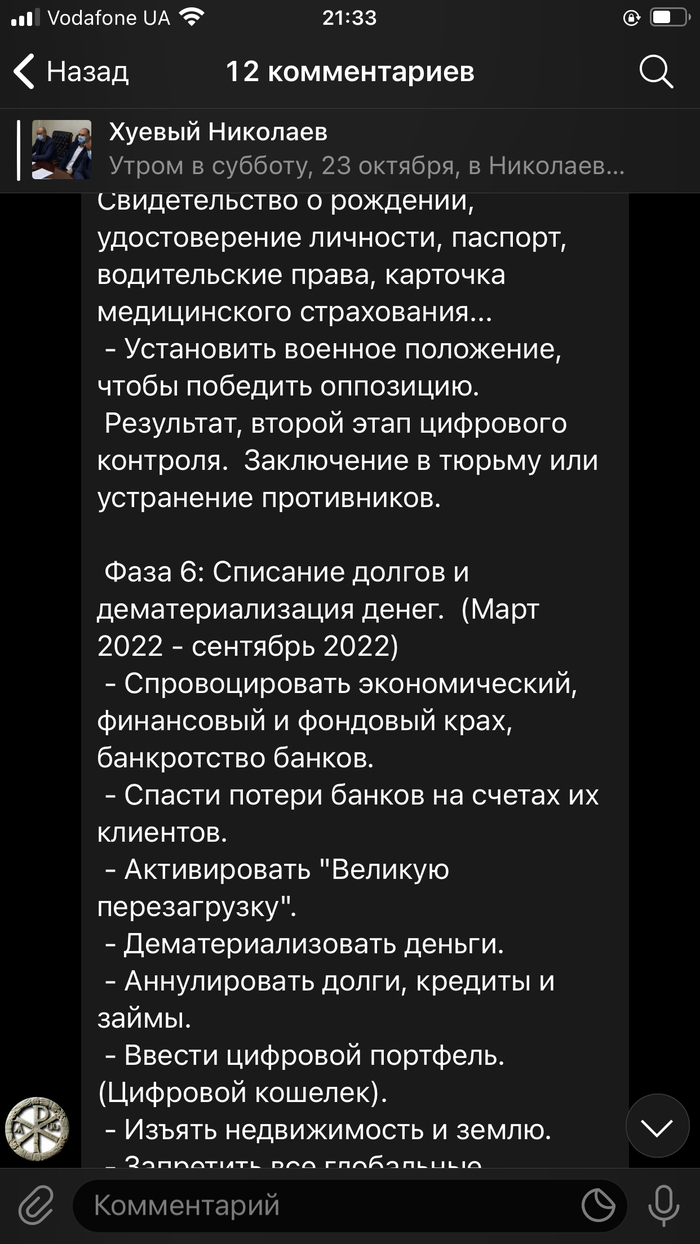Start voice message with the microphone
The width and height of the screenshot is (700, 1244).
click(663, 1206)
